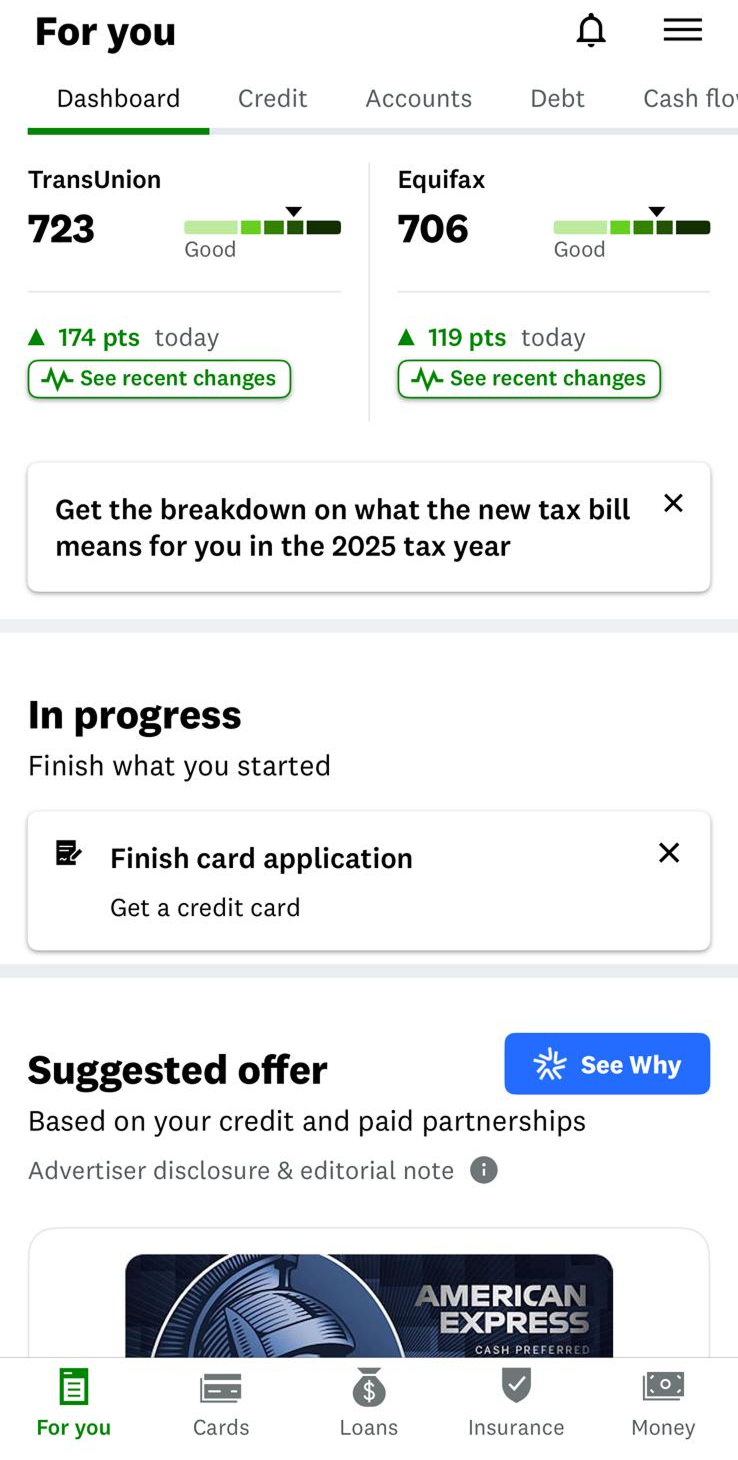Select the Accounts tab

418,98
